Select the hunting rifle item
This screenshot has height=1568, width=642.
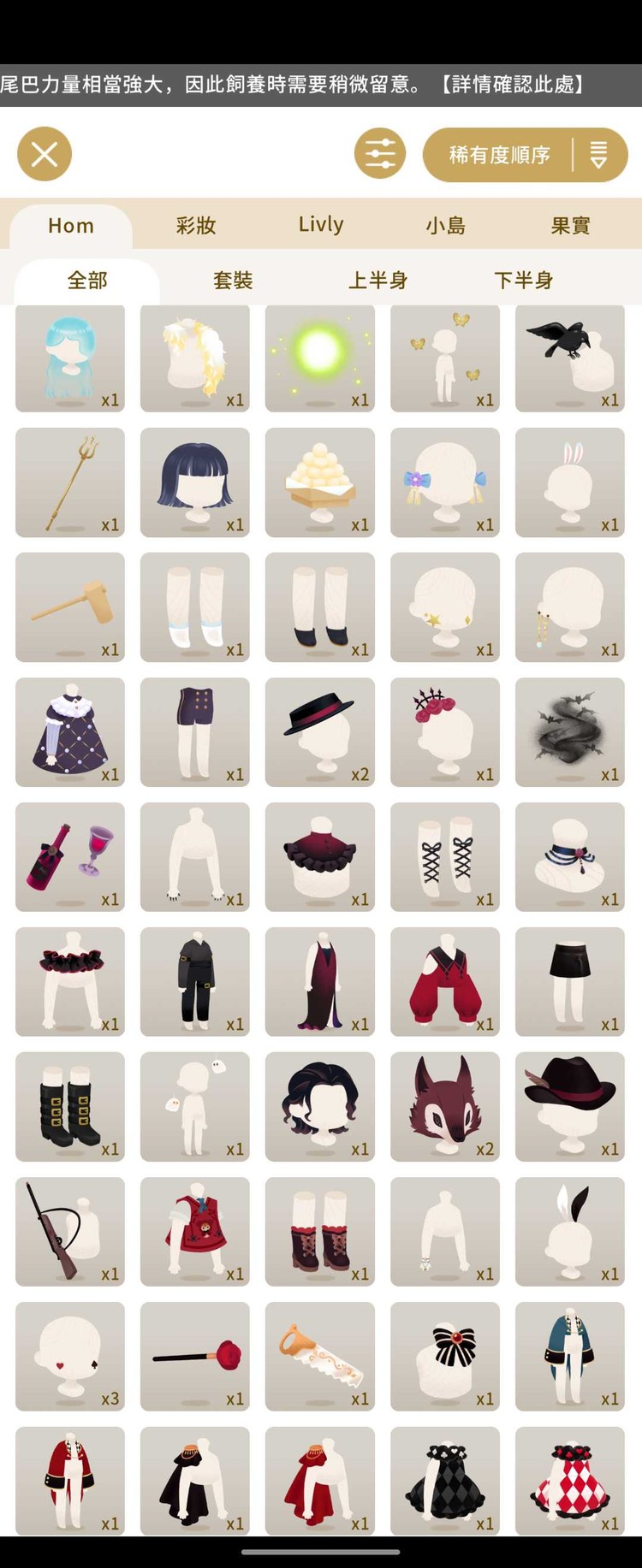pos(70,1232)
